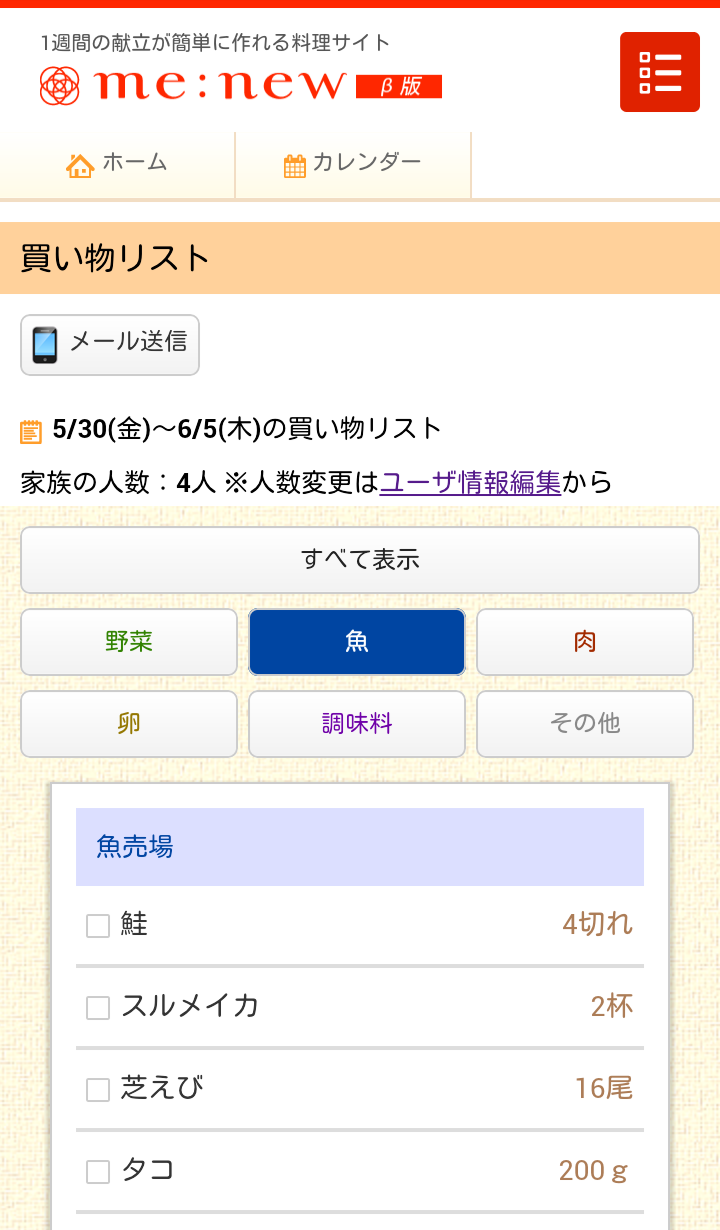This screenshot has height=1230, width=720.
Task: Tick the スルメイカ checkbox
Action: [98, 1008]
